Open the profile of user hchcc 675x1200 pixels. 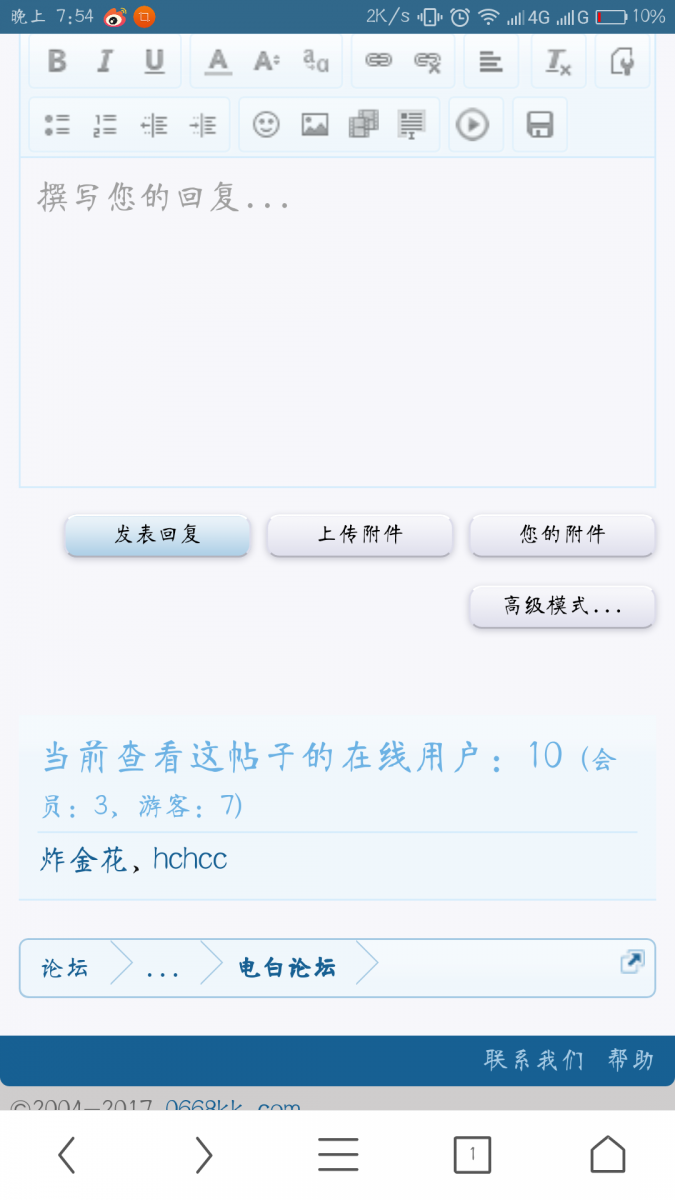click(190, 860)
